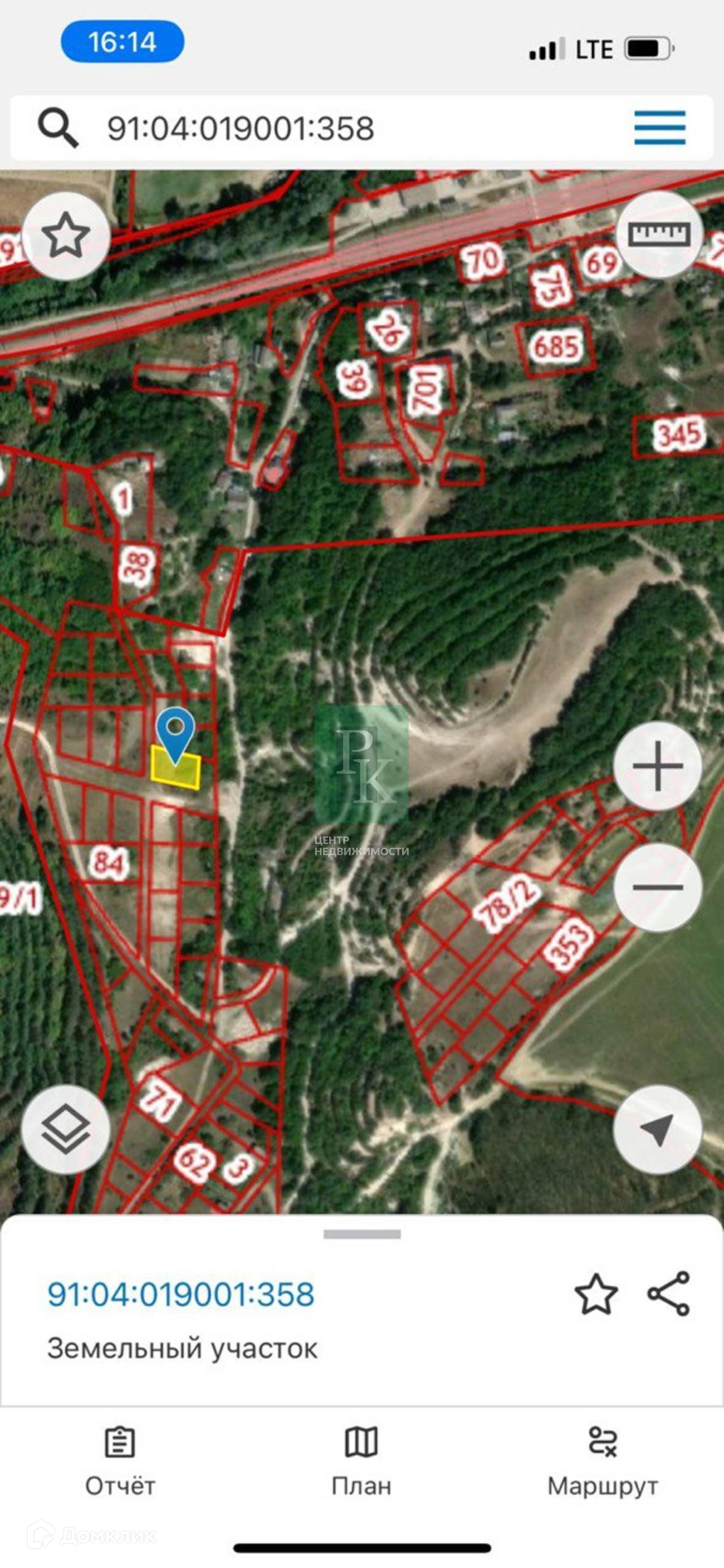Open cadastral number link 91:04:019001:358

point(181,1295)
